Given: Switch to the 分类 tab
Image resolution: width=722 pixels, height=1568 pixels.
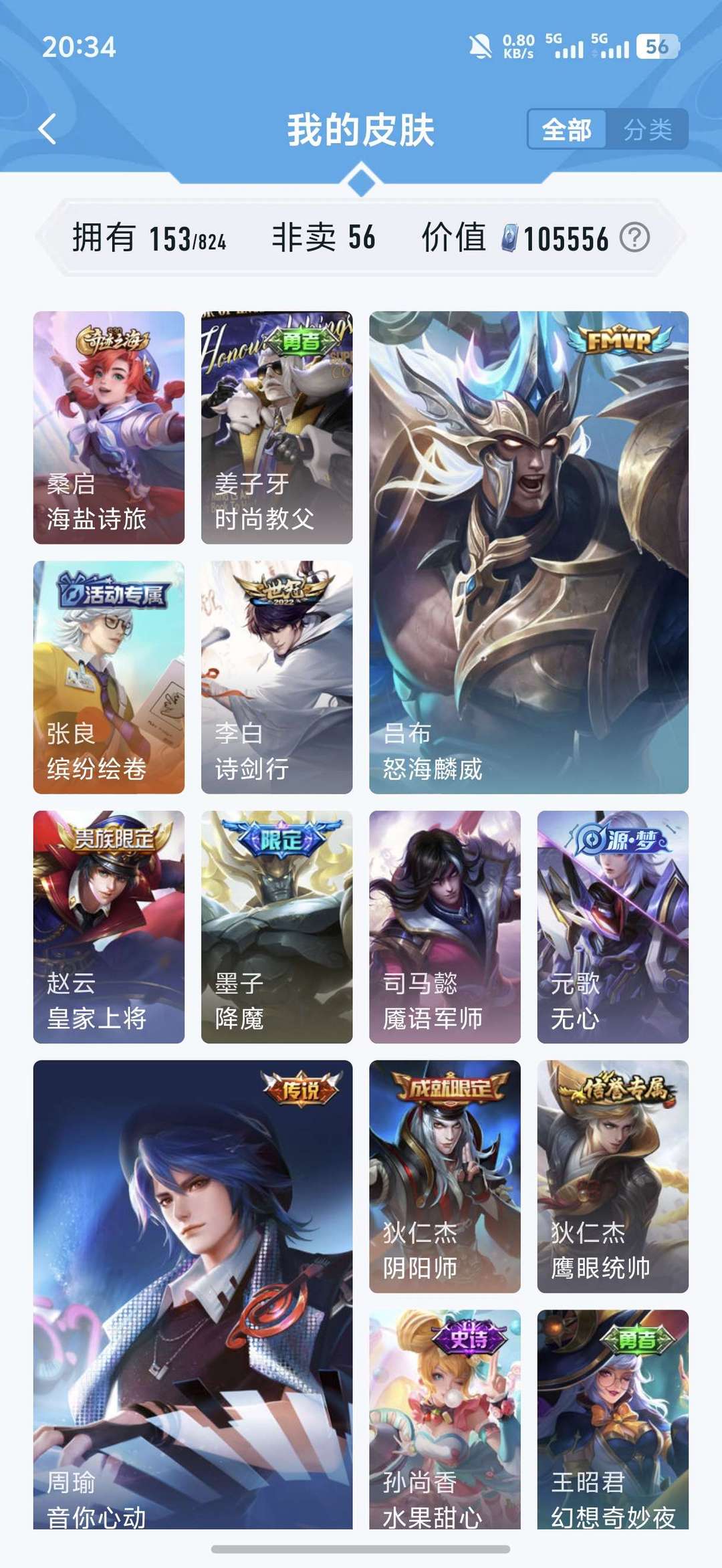Looking at the screenshot, I should click(x=647, y=129).
